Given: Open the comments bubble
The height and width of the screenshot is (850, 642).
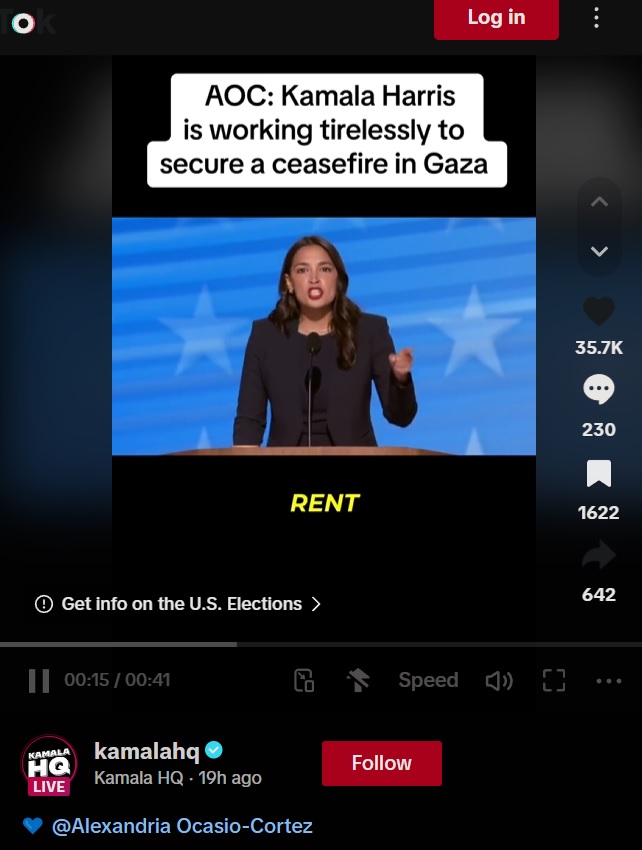Looking at the screenshot, I should point(599,391).
